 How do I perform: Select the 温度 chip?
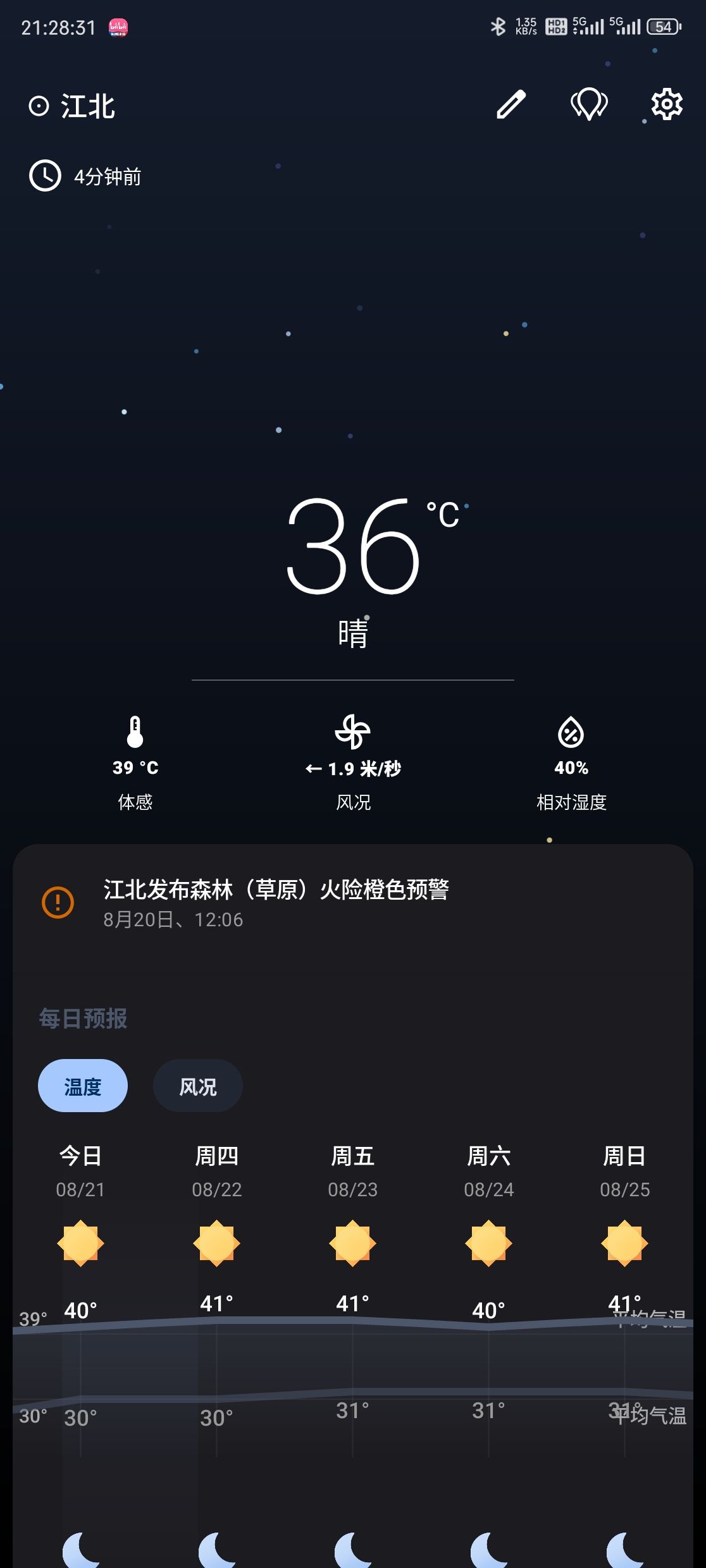83,1086
